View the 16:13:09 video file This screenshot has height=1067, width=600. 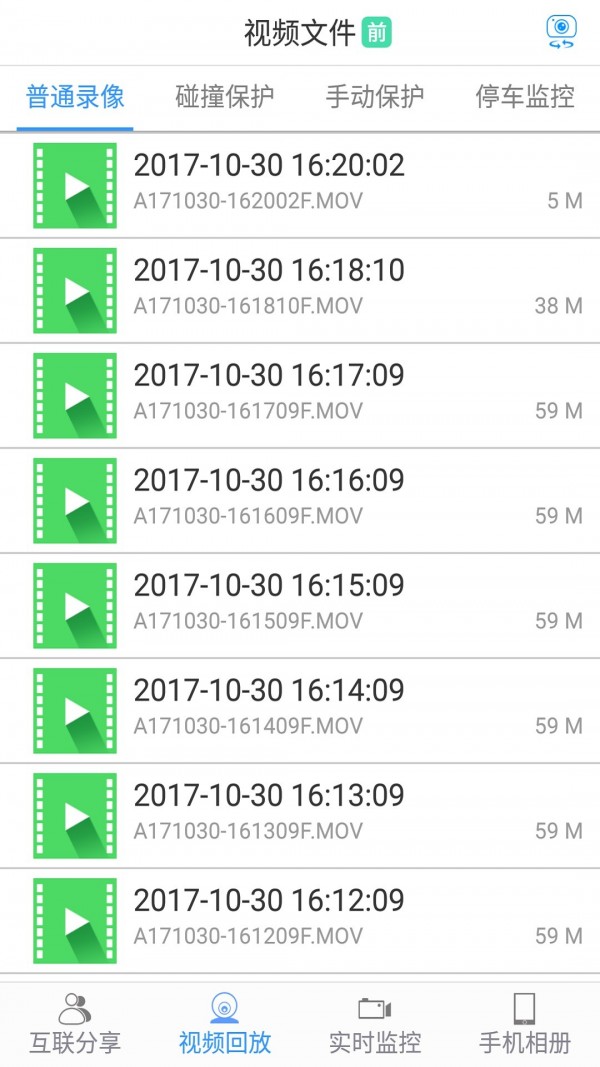point(300,816)
